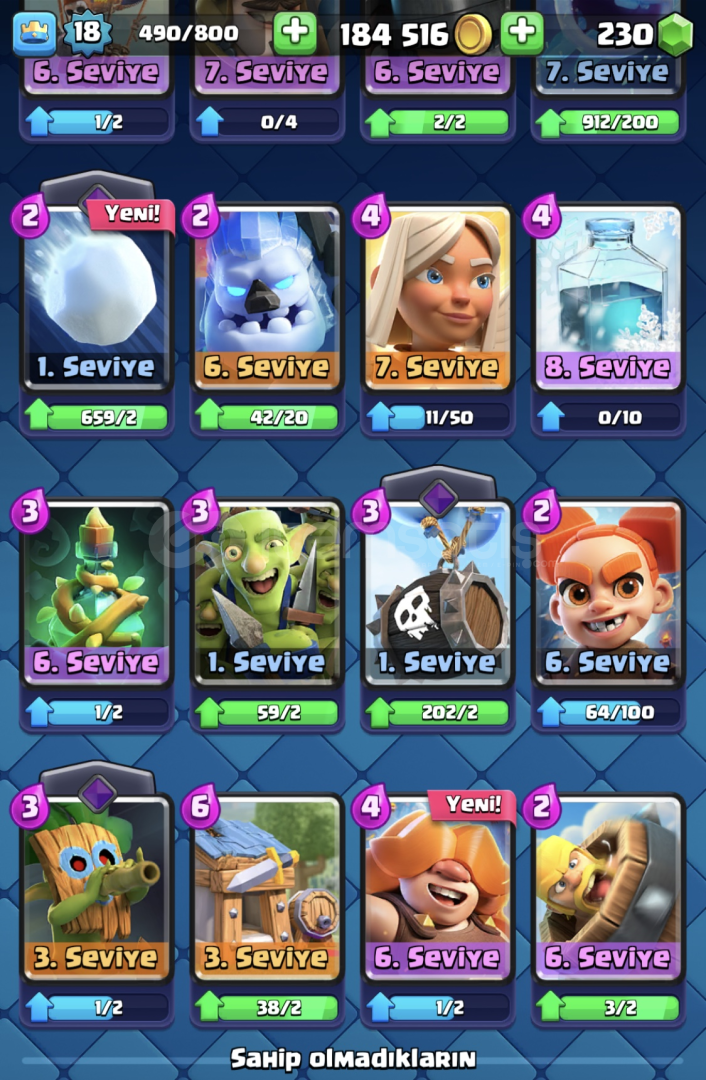
Task: Open the new Giant Snowball card
Action: (x=96, y=300)
